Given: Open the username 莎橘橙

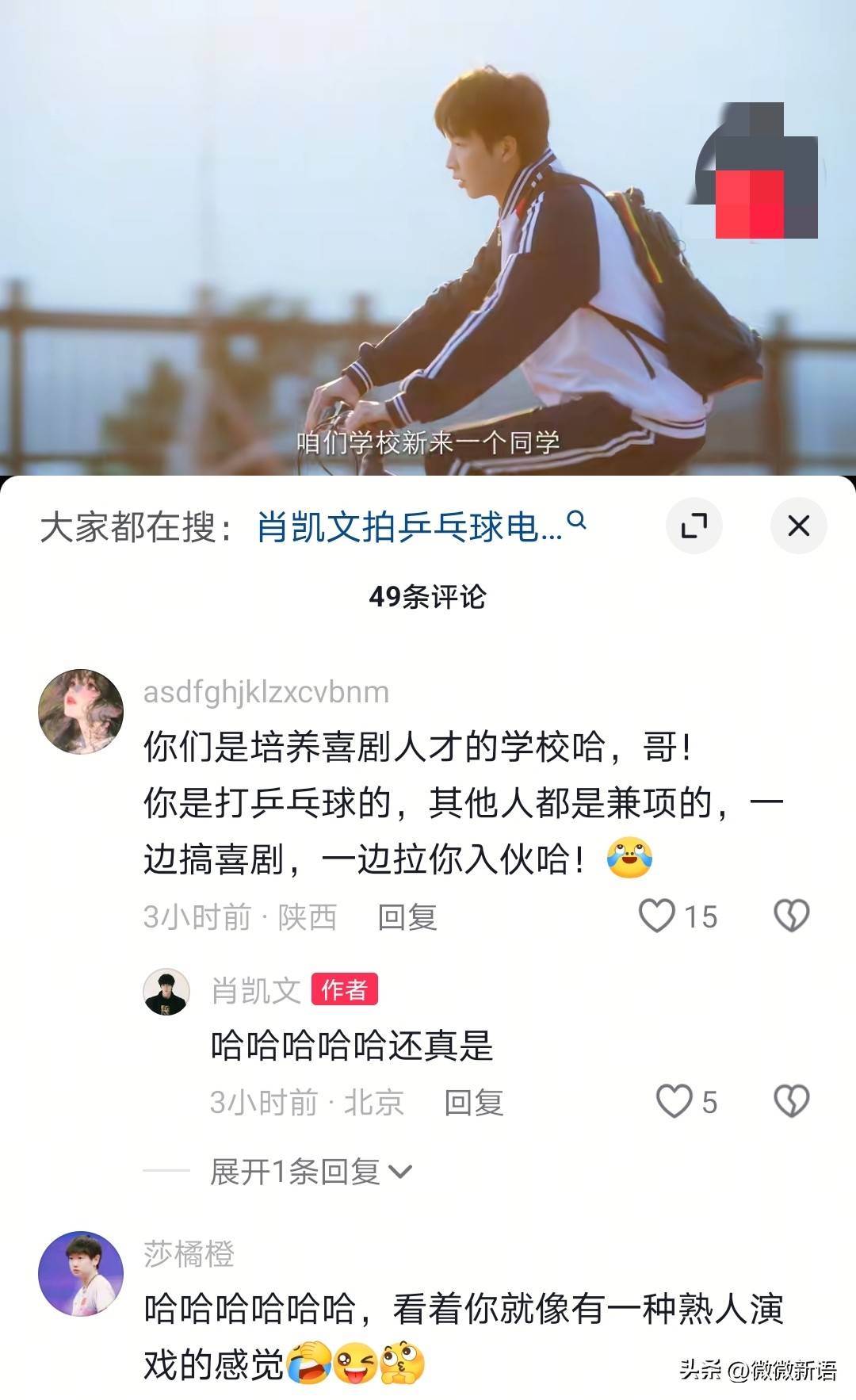Looking at the screenshot, I should (x=189, y=1254).
